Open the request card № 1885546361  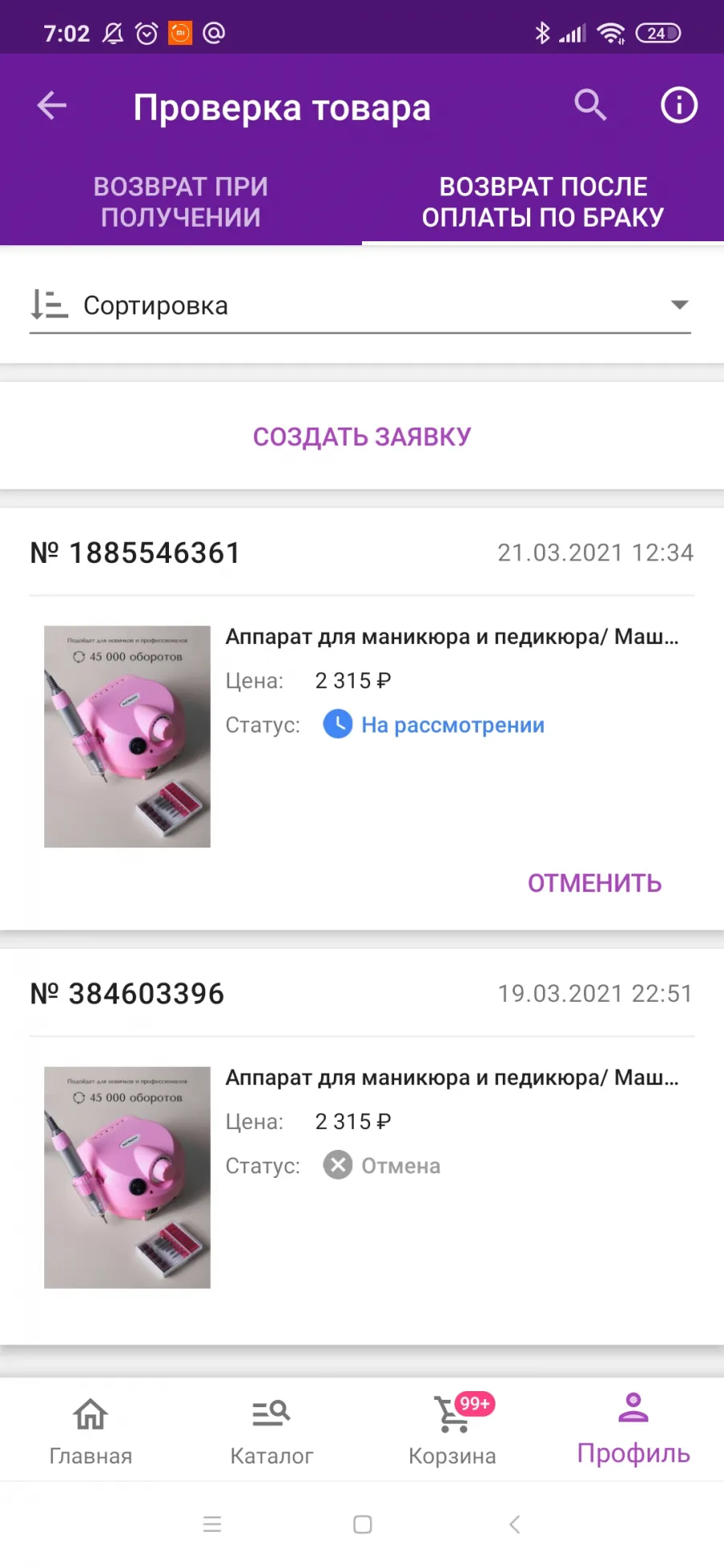point(362,719)
